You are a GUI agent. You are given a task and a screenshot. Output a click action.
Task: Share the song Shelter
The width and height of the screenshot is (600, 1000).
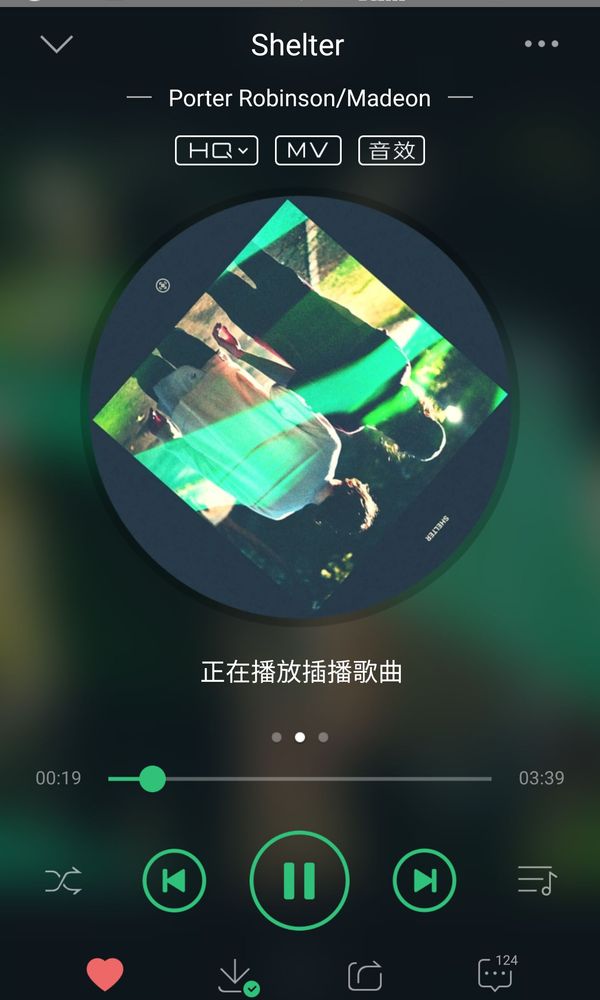pyautogui.click(x=365, y=974)
